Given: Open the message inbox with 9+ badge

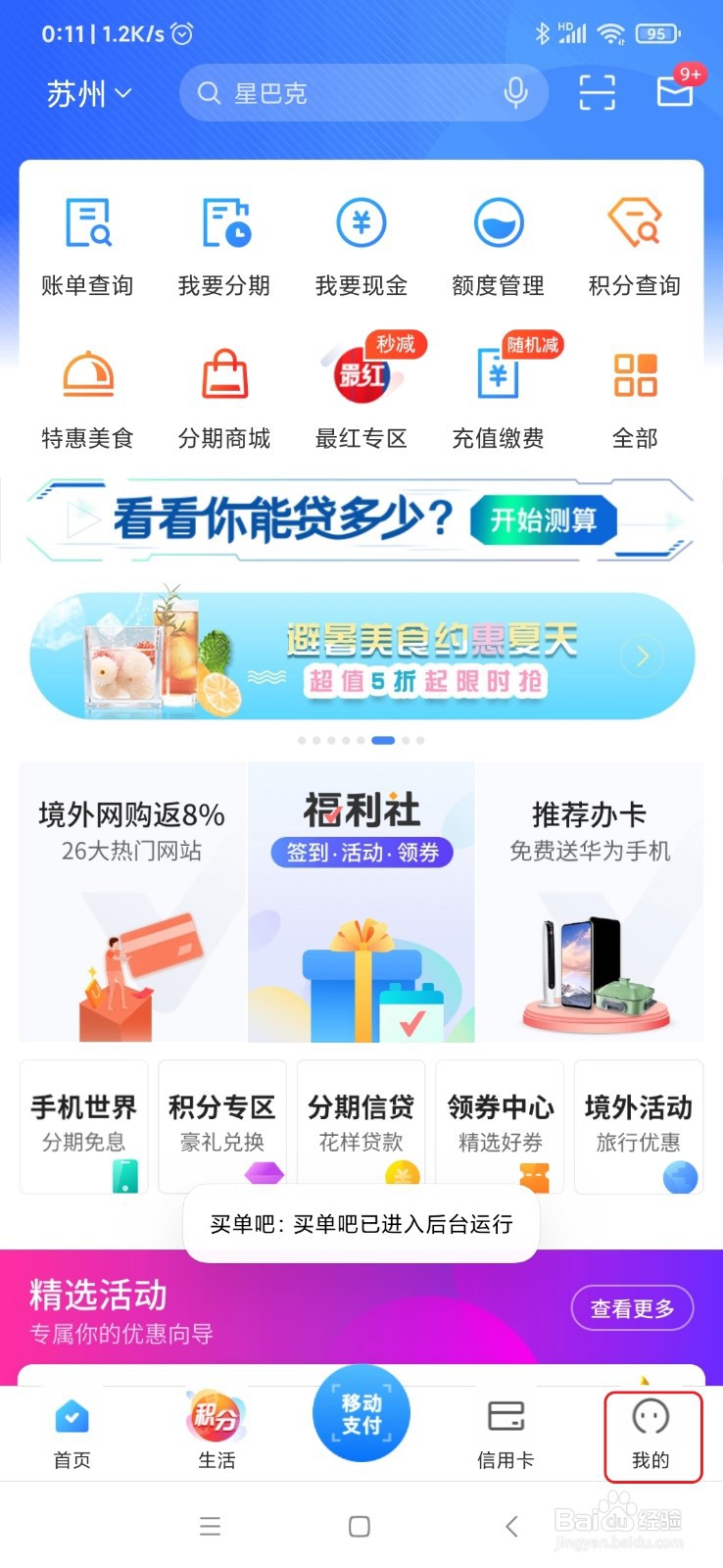Looking at the screenshot, I should 674,91.
